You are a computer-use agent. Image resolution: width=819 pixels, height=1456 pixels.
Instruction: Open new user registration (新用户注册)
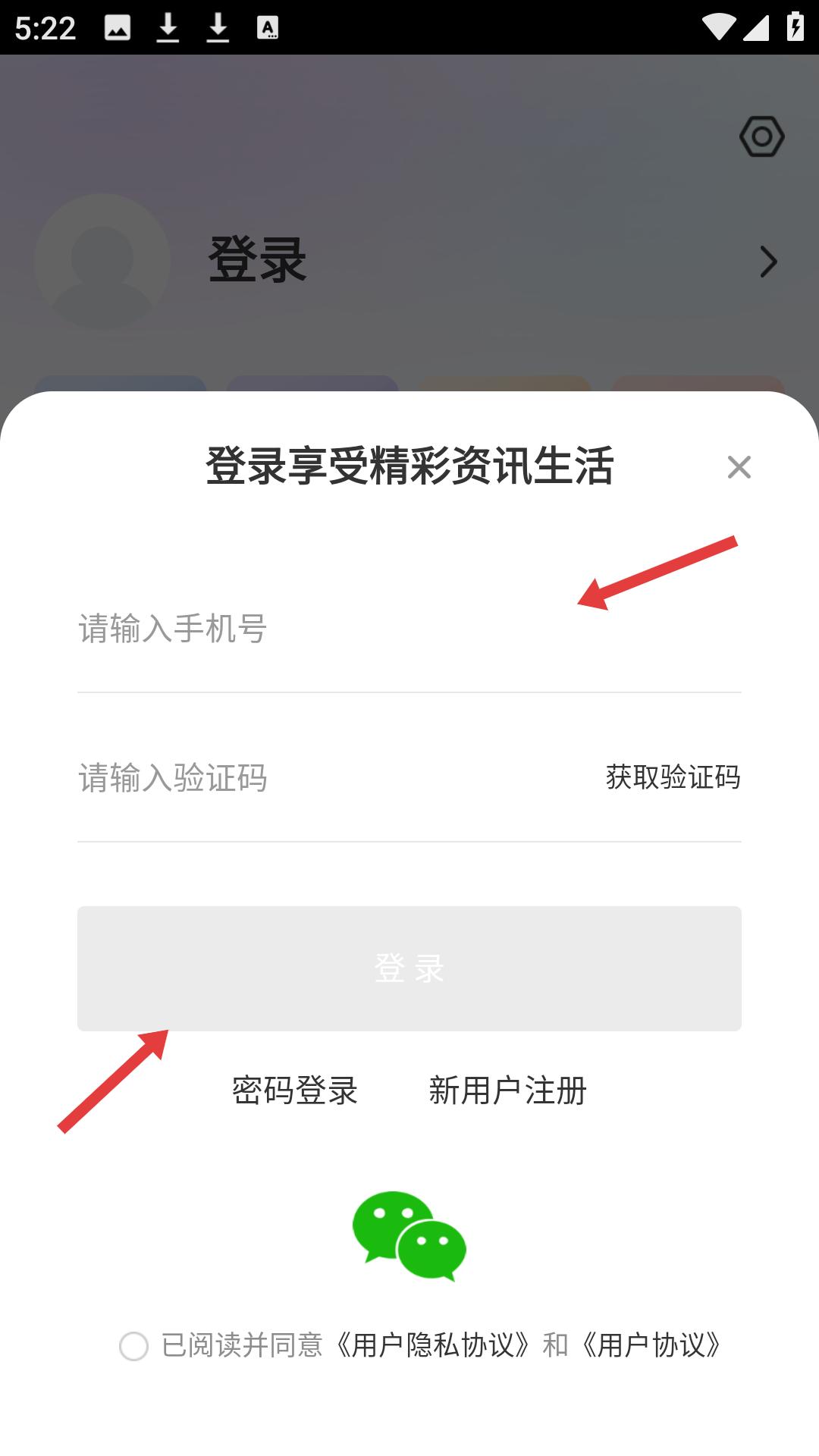pos(507,1090)
